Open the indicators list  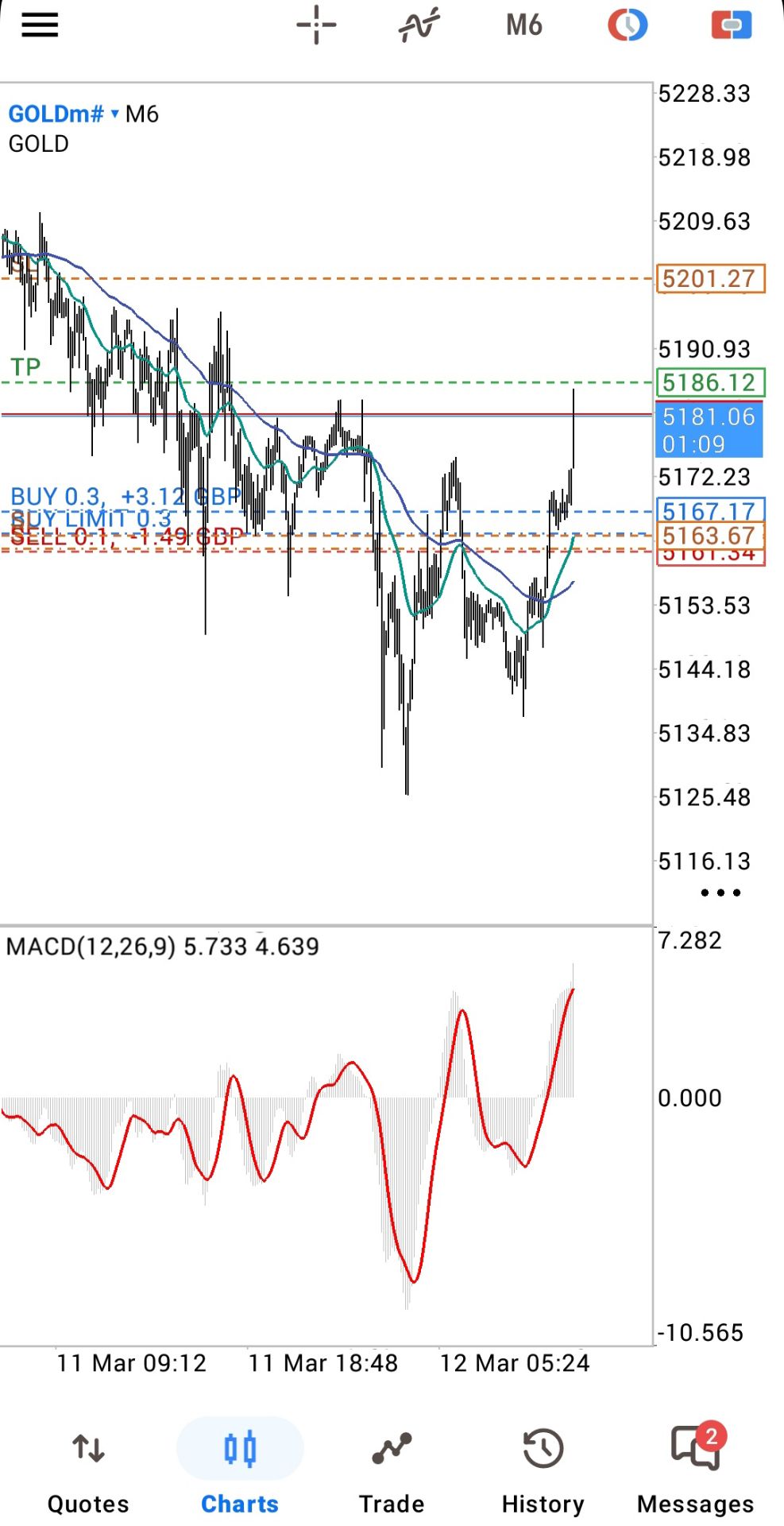pos(419,25)
